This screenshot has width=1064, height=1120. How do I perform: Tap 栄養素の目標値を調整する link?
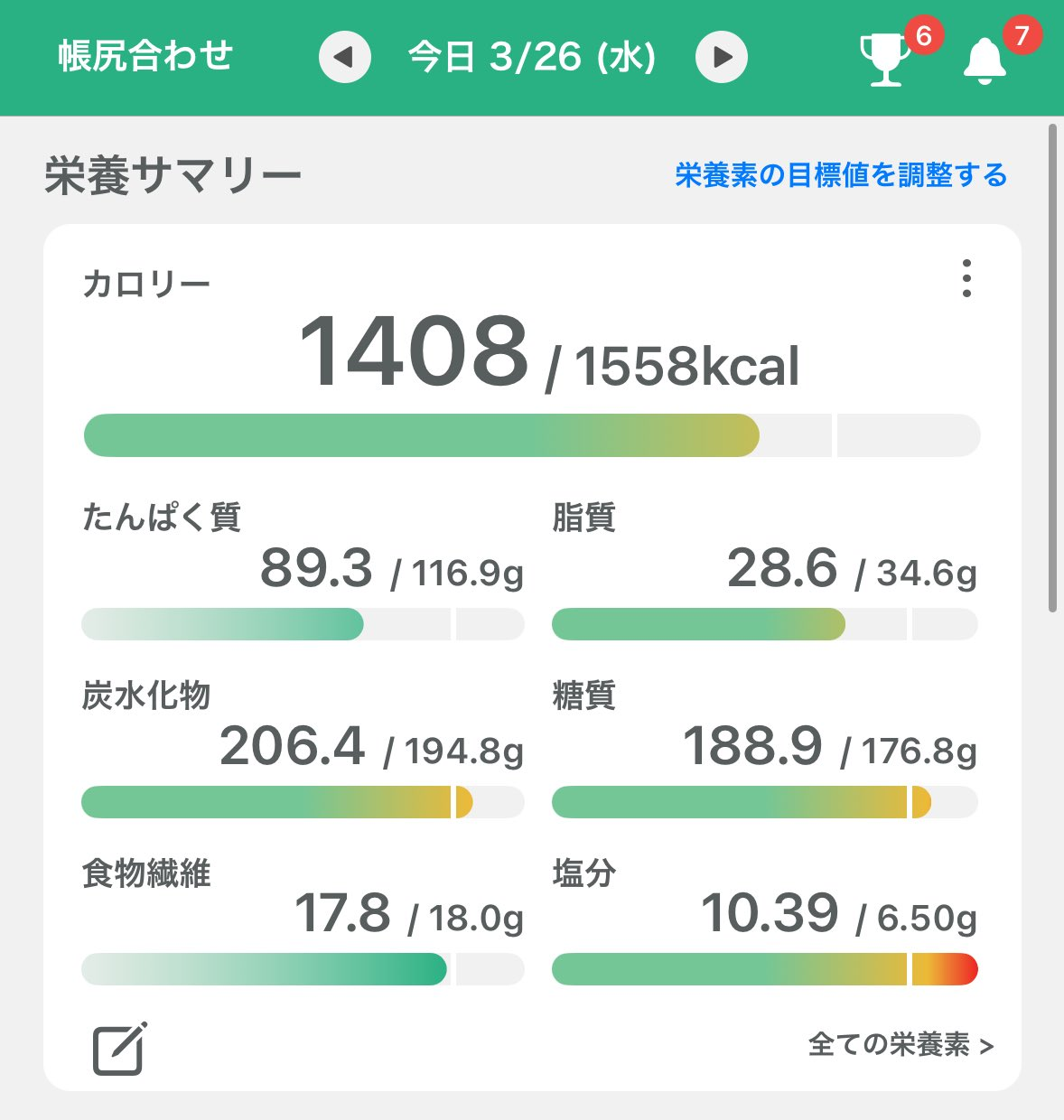841,174
